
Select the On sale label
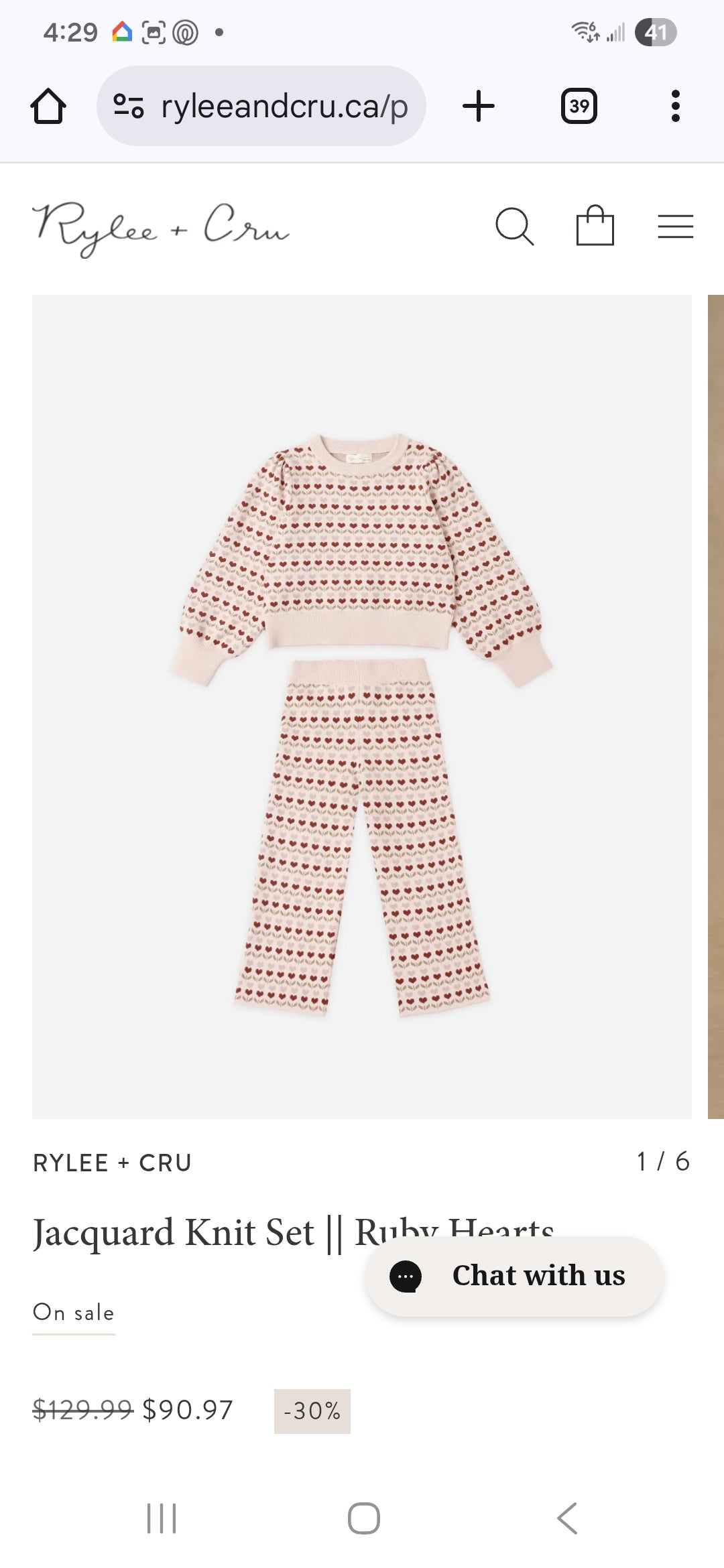(x=73, y=1312)
